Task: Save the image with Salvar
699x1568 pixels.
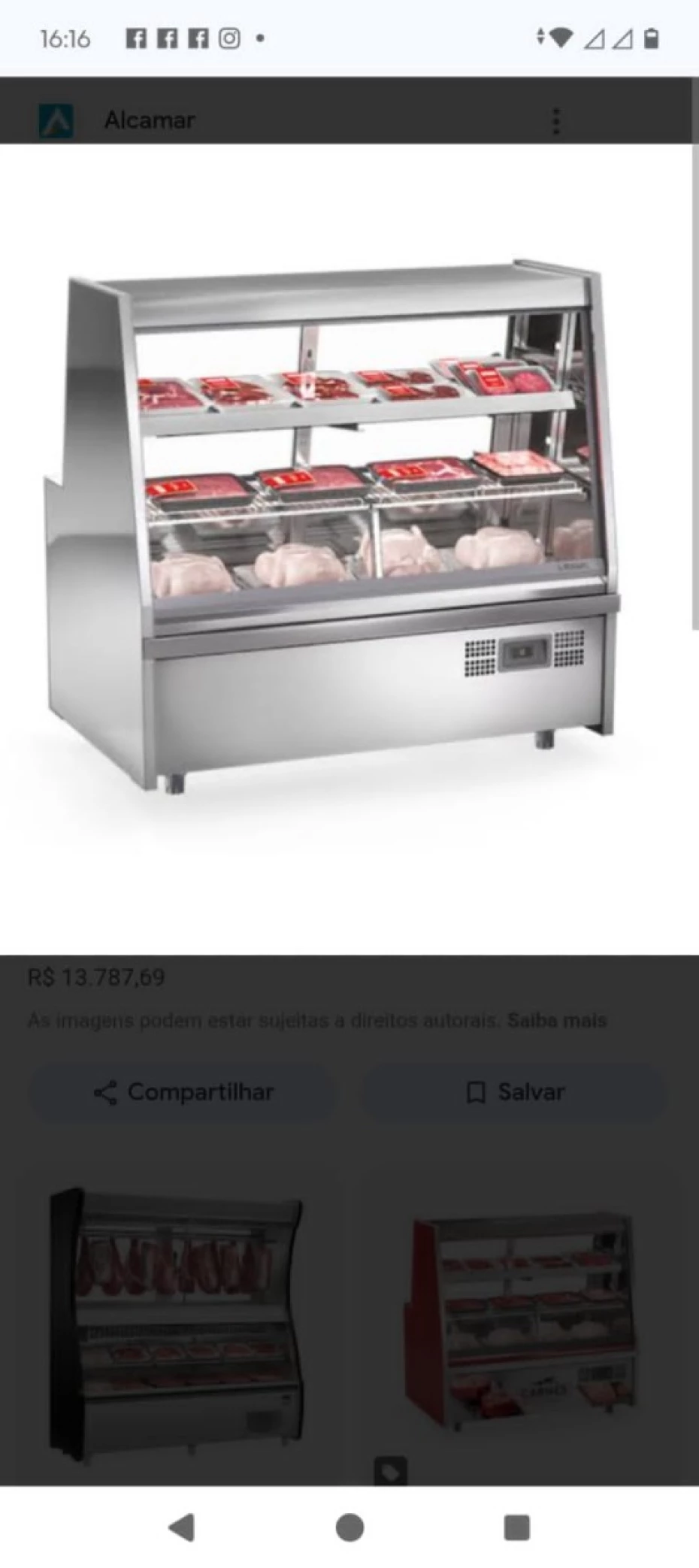Action: 515,1092
